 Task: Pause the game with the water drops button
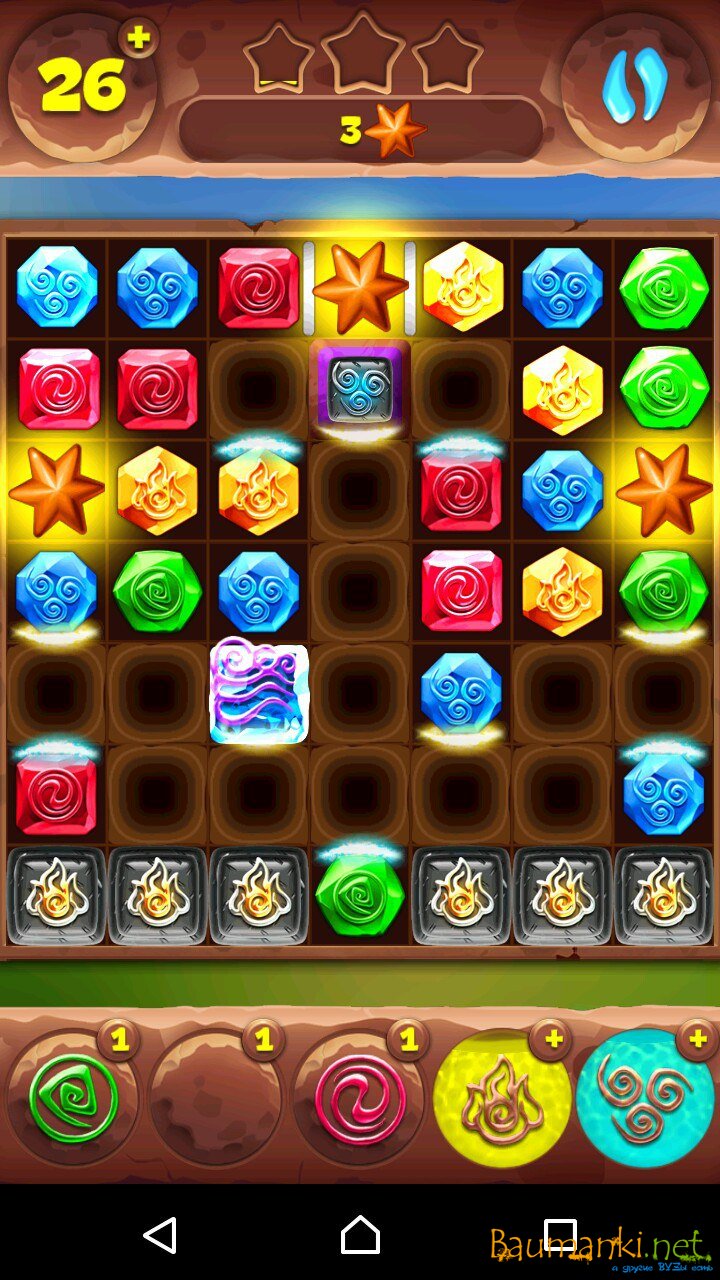634,88
